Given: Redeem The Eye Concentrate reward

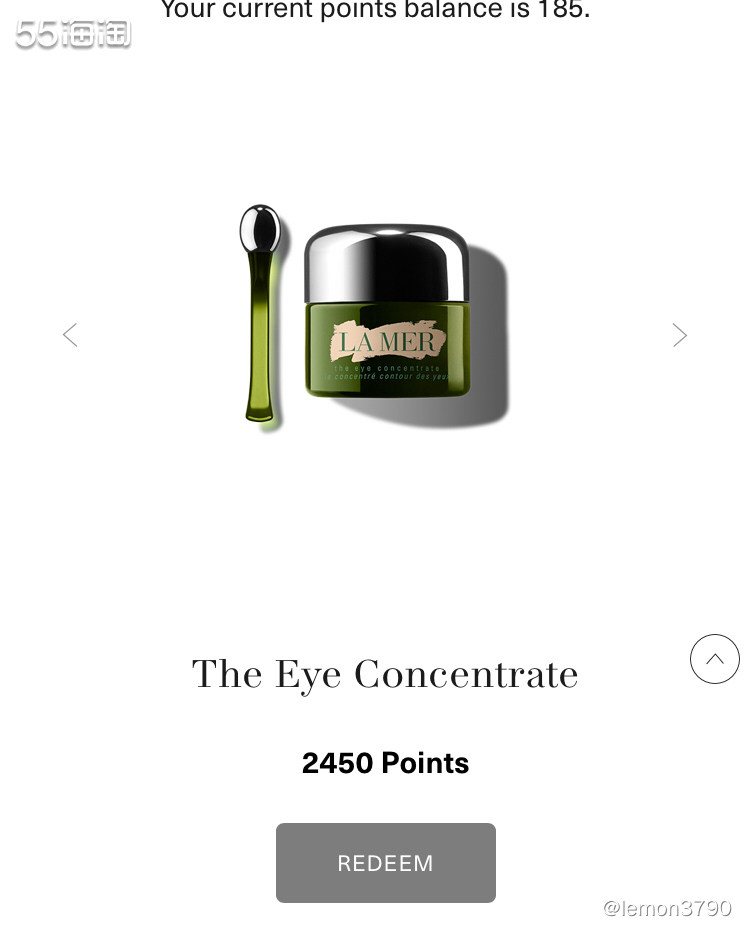Looking at the screenshot, I should click(x=385, y=863).
